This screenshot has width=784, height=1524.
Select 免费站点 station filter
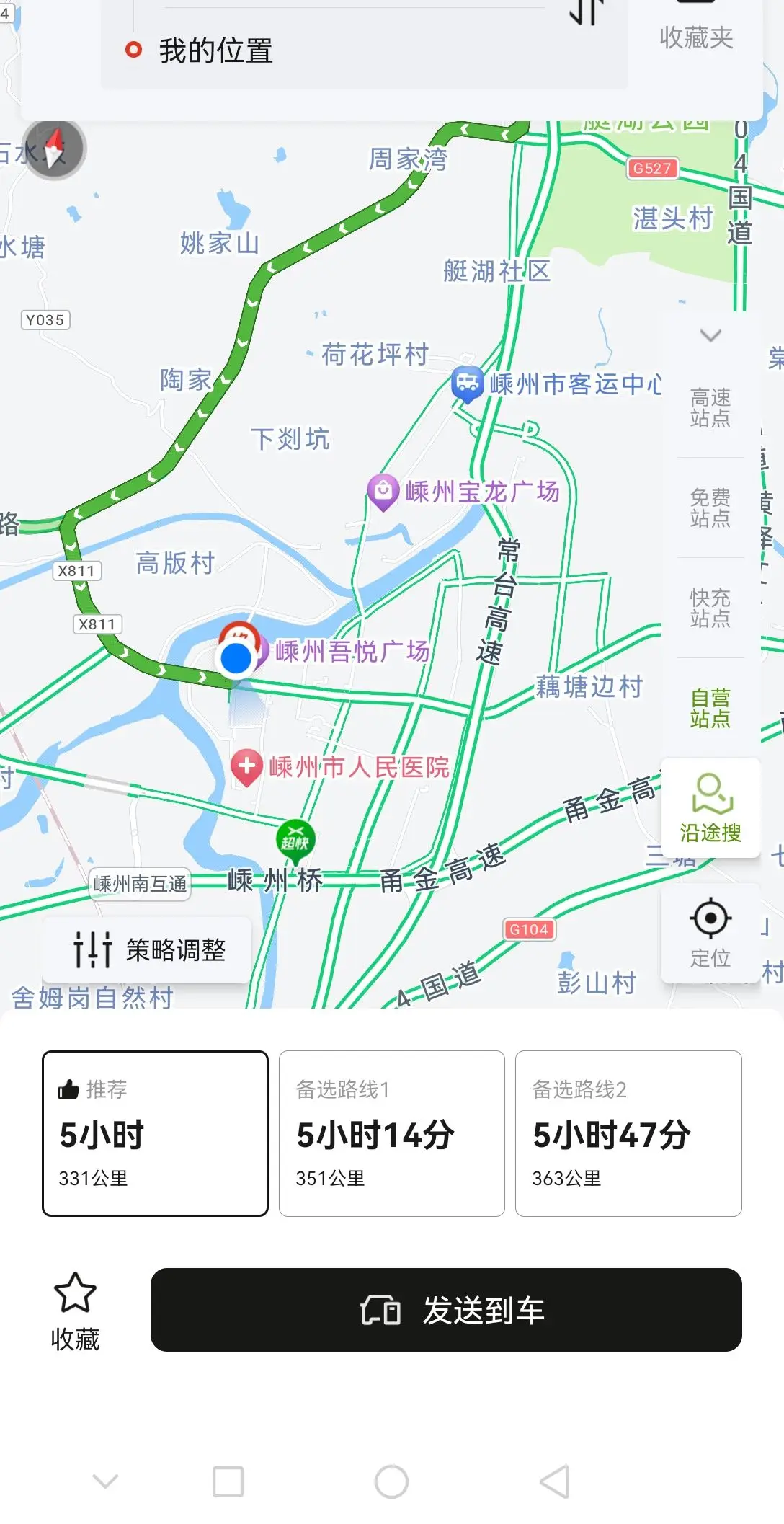(710, 508)
